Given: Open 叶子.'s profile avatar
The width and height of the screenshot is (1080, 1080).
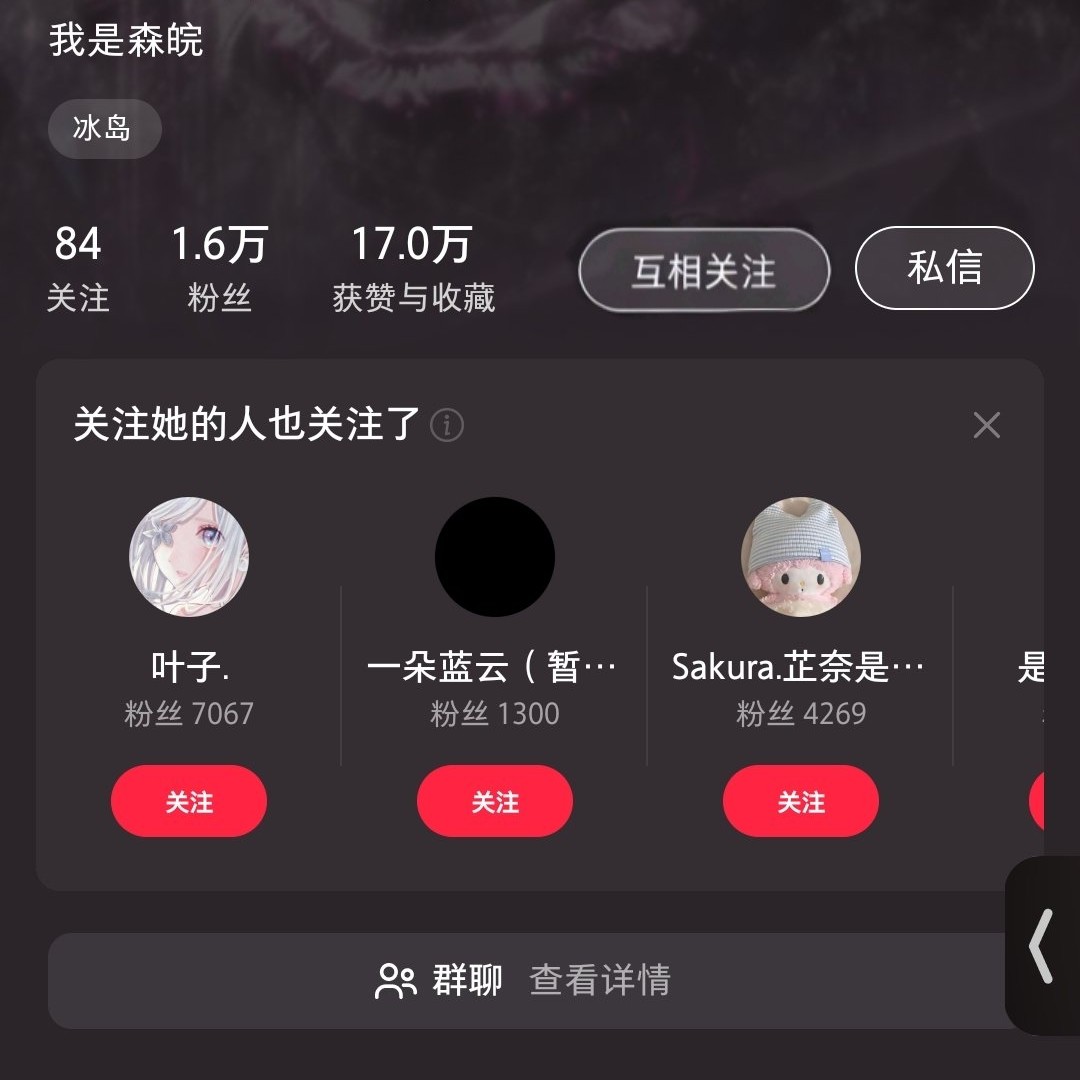Looking at the screenshot, I should (189, 557).
